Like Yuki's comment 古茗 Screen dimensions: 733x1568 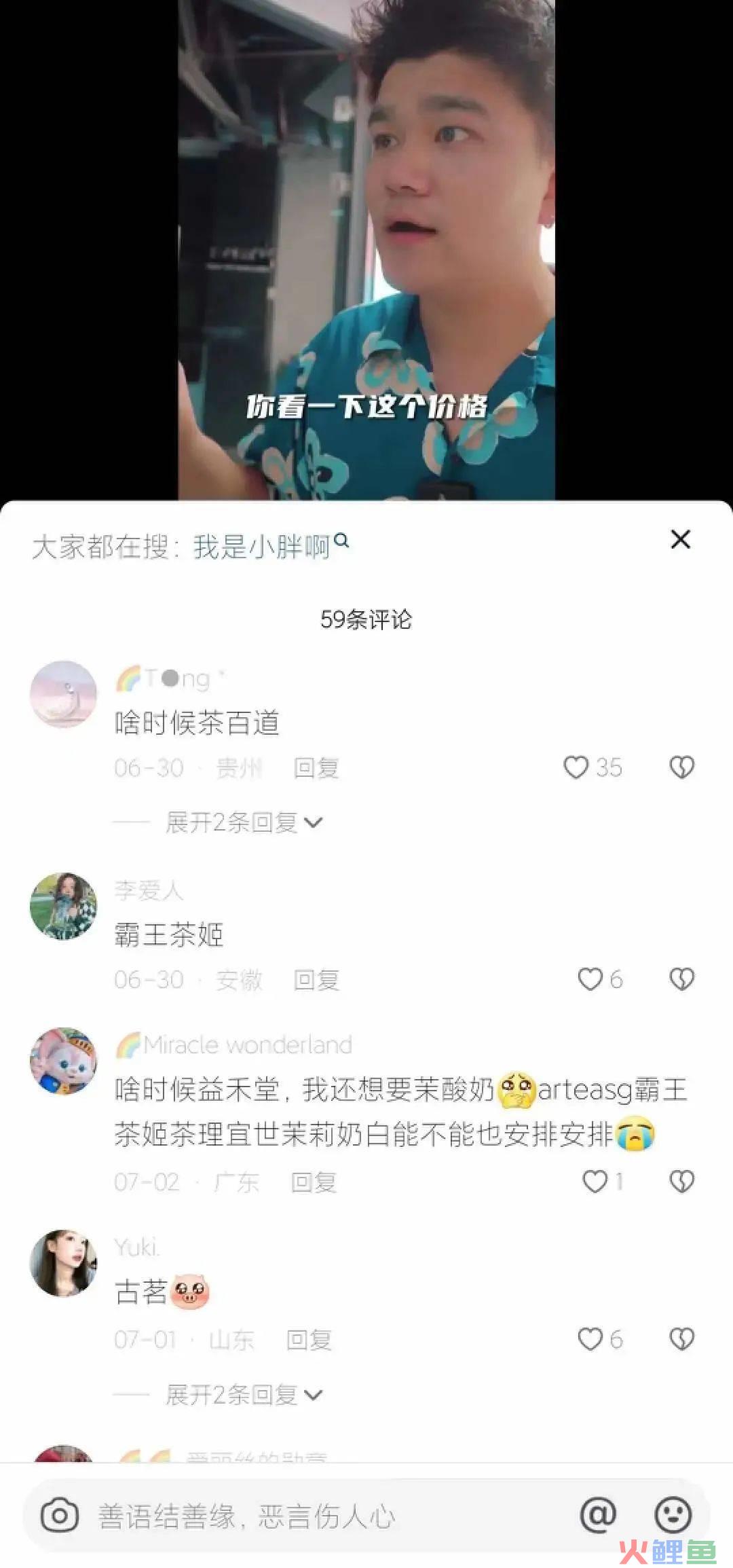(x=590, y=1339)
